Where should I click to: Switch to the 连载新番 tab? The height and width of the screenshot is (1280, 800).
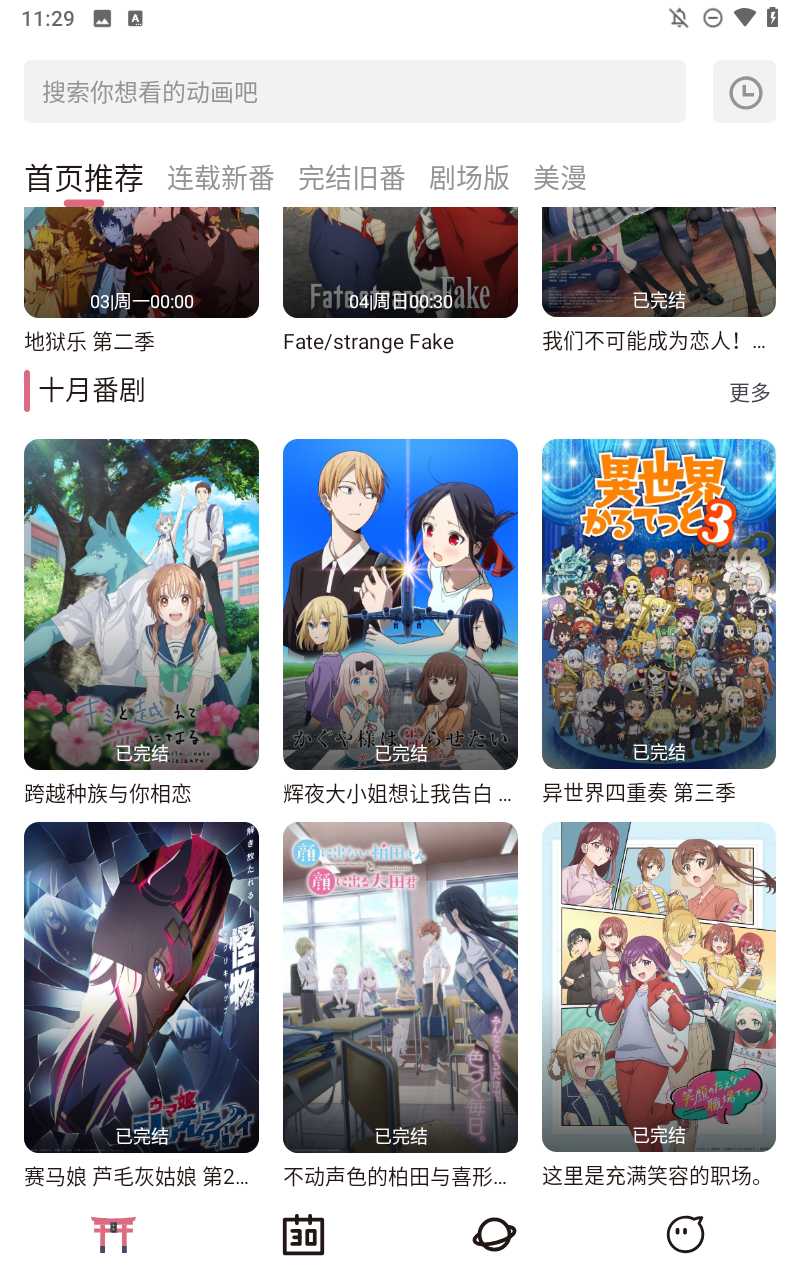pos(220,178)
